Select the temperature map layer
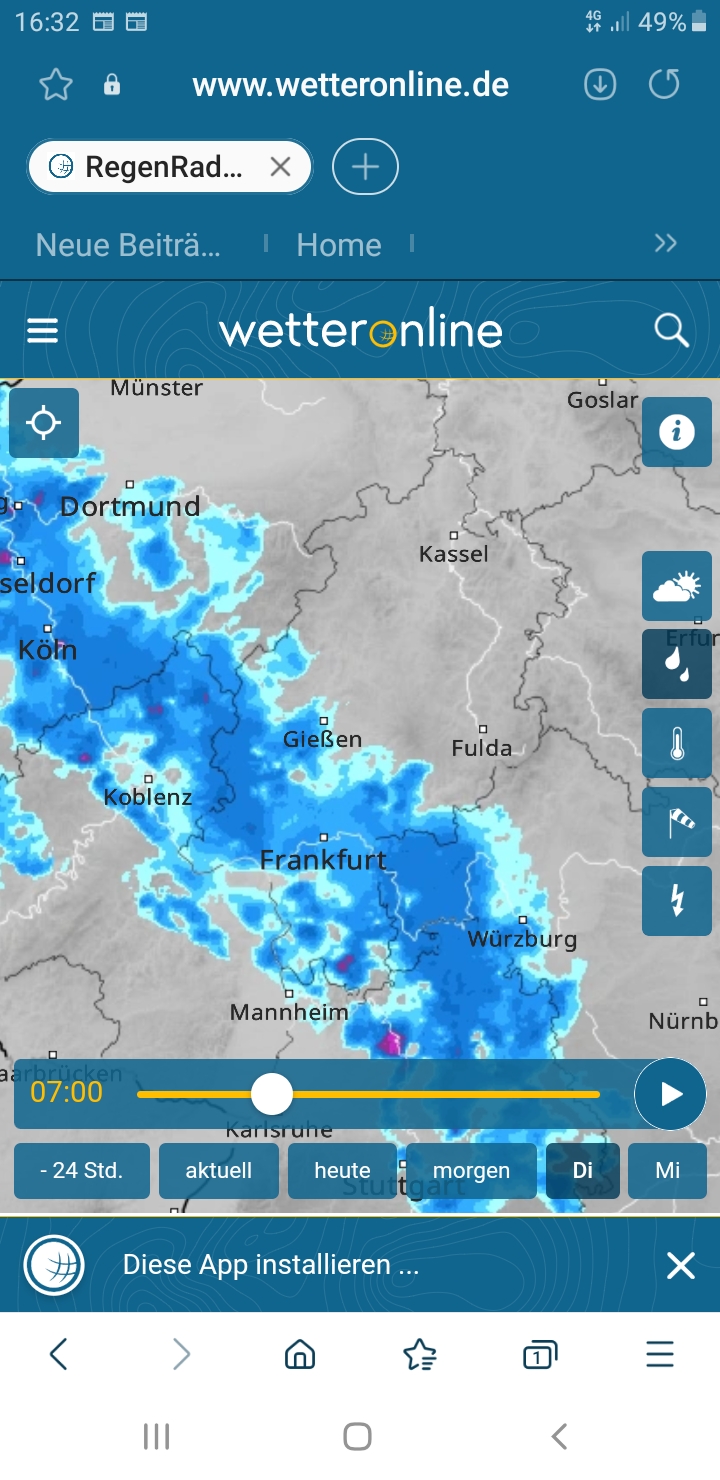This screenshot has width=720, height=1480. (677, 743)
